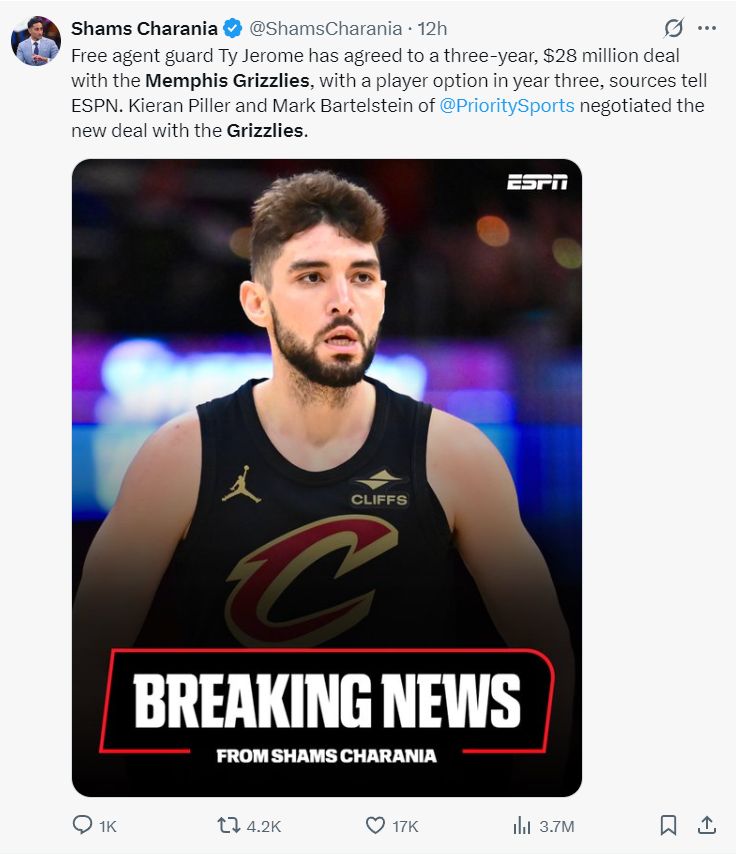
Task: Open the Grok explain icon
Action: (x=674, y=28)
